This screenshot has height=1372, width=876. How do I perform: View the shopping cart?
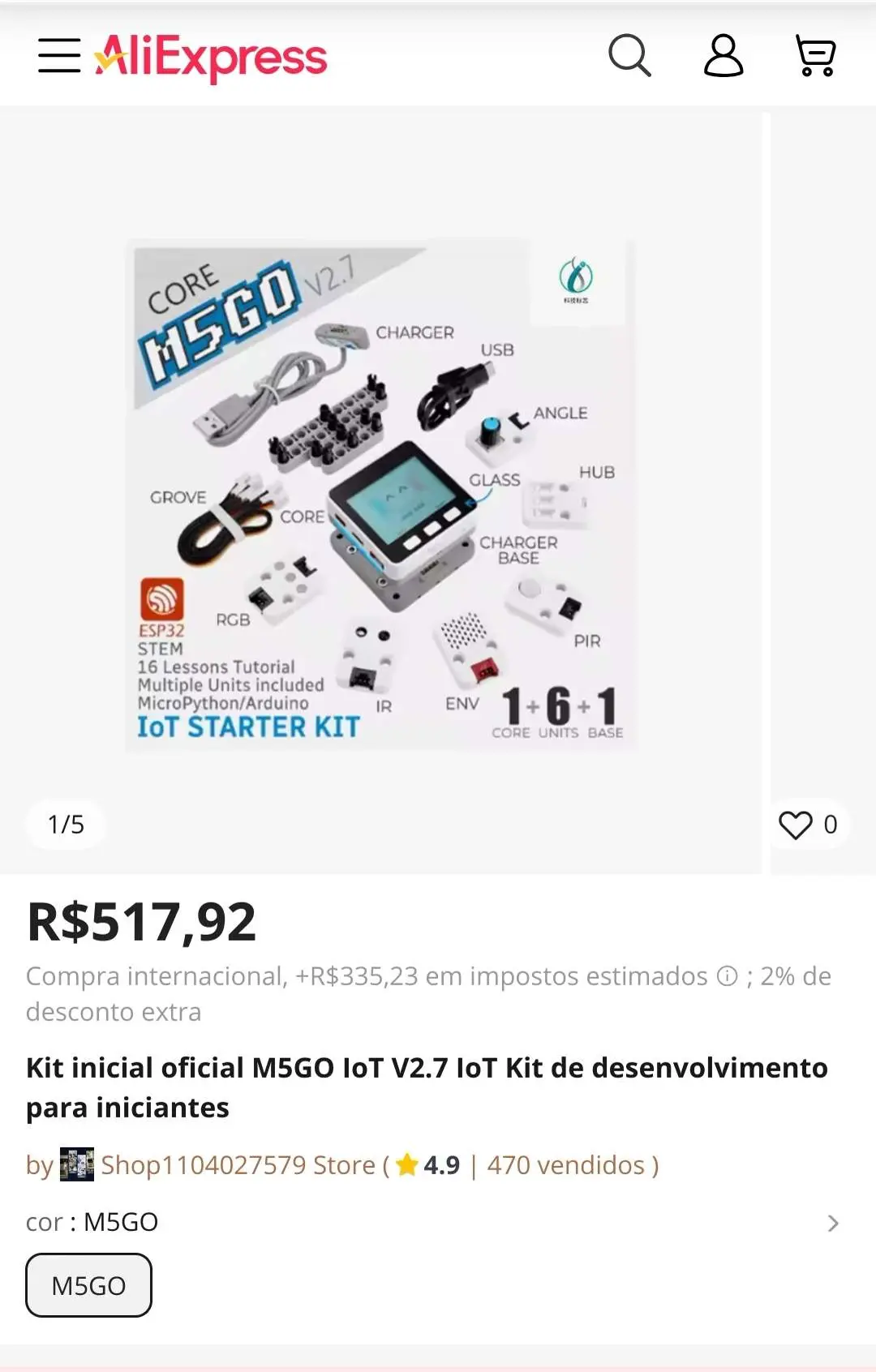point(815,56)
